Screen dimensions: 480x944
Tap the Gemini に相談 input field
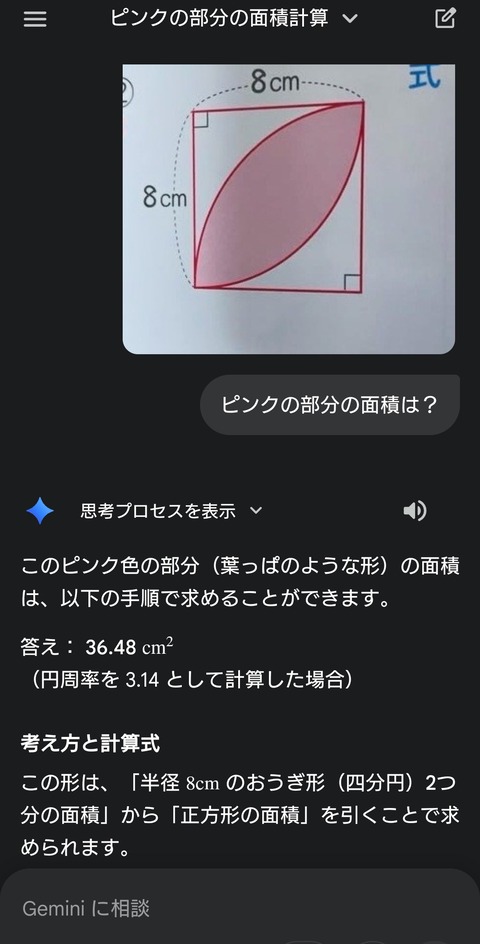tap(240, 908)
